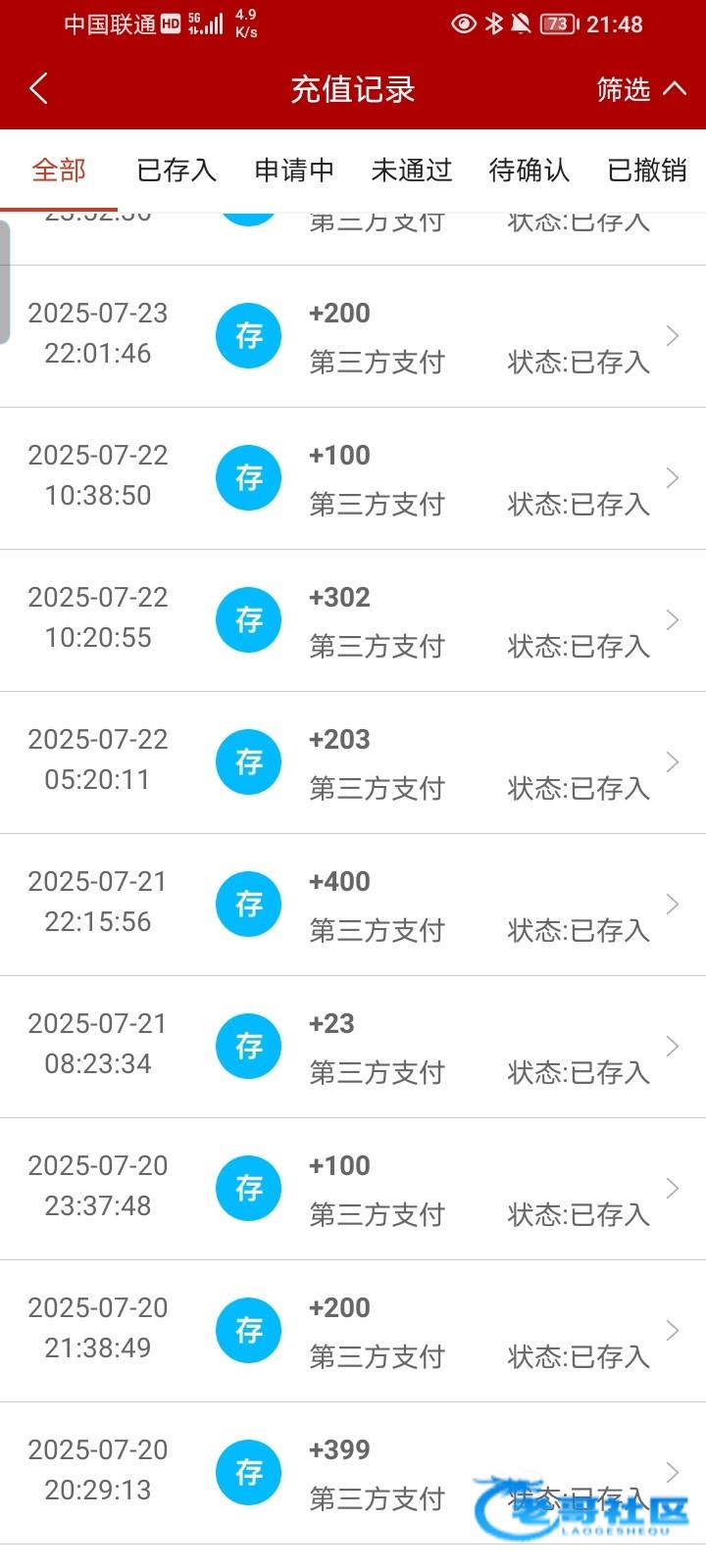Switch to the 未通过 tab

coord(412,171)
